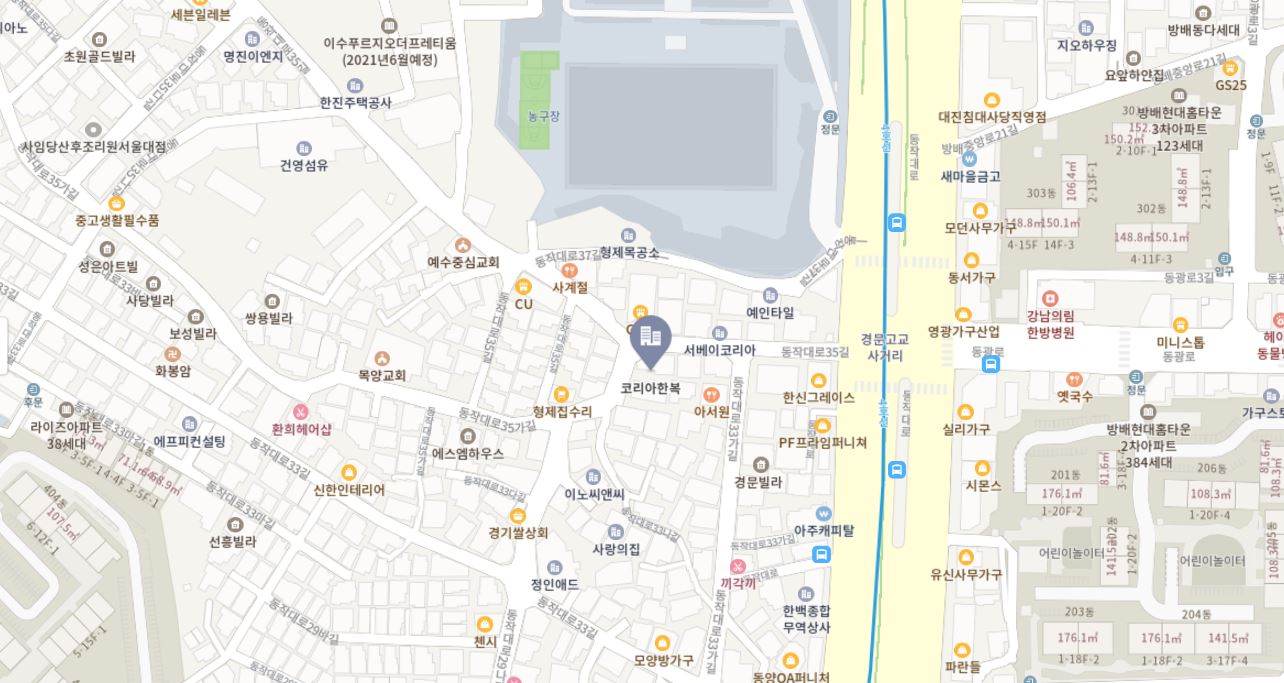Open the GS25 convenience store marker

tap(1231, 68)
